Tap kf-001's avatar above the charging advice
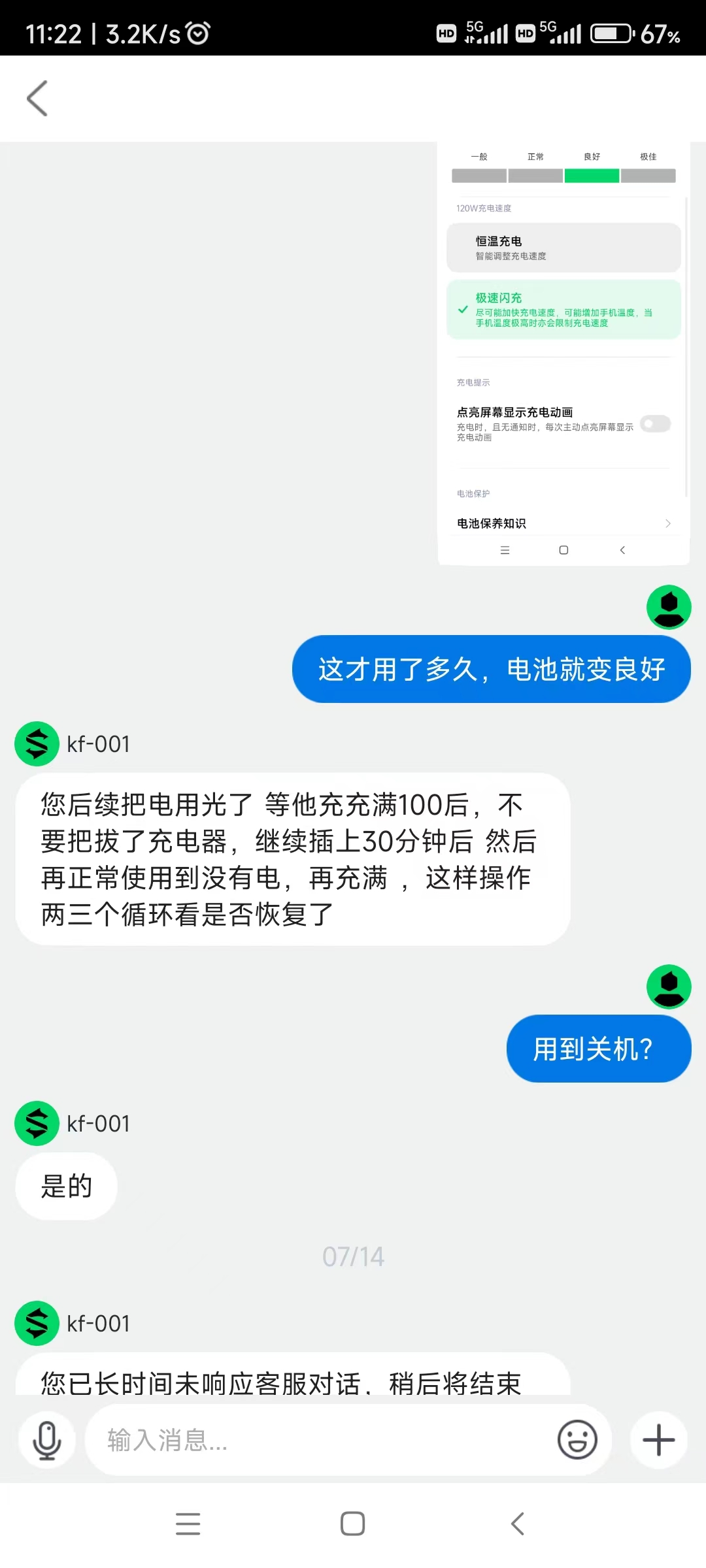 click(37, 743)
